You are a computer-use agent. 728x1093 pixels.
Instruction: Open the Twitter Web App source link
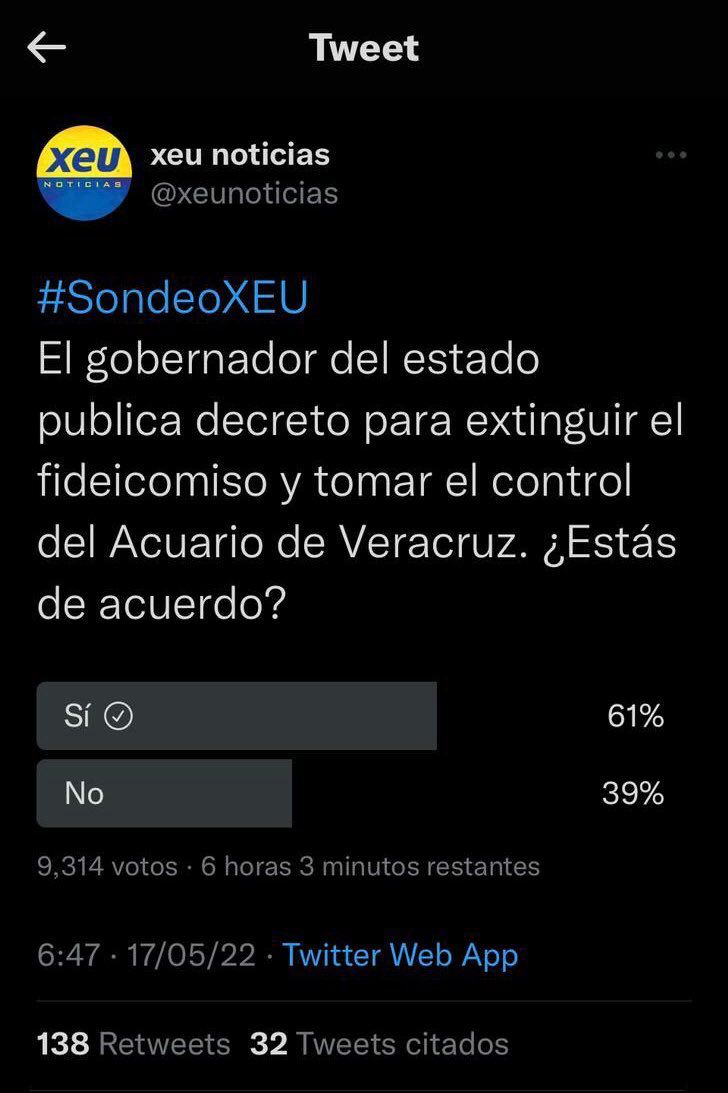[400, 954]
